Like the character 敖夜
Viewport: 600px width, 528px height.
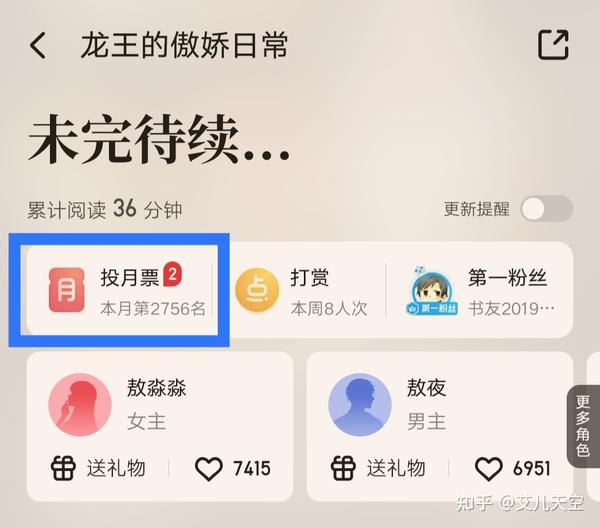tap(511, 468)
